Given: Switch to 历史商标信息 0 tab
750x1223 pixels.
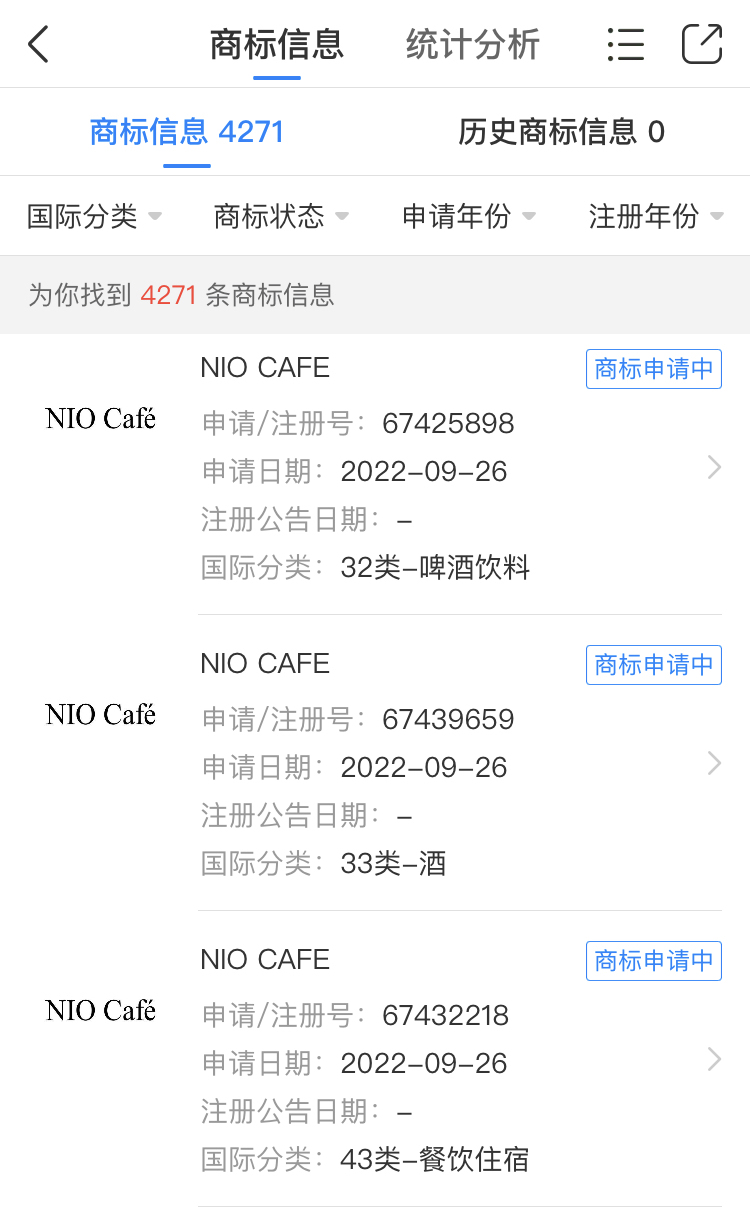Looking at the screenshot, I should click(x=561, y=131).
